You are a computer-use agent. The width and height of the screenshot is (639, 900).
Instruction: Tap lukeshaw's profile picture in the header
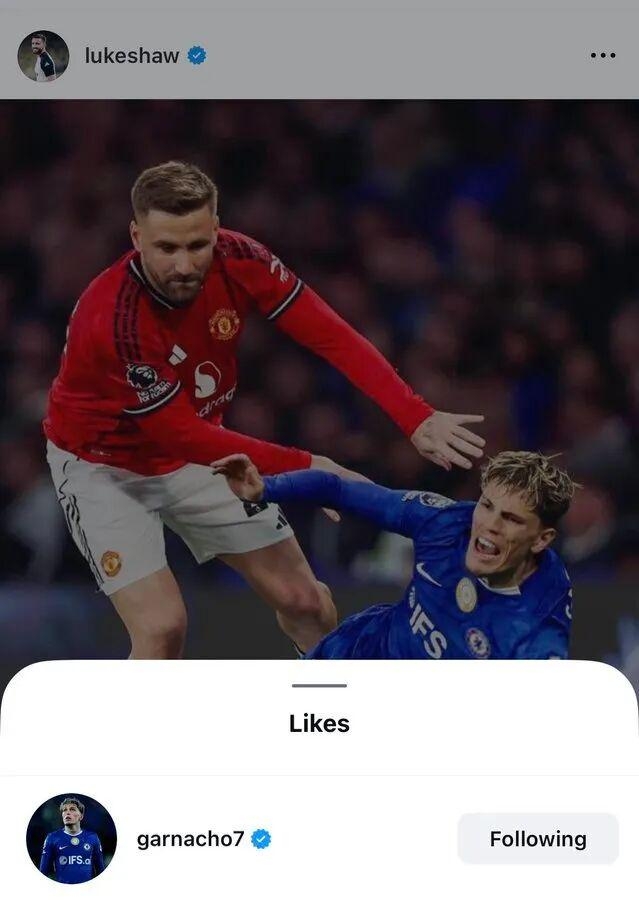tap(43, 56)
